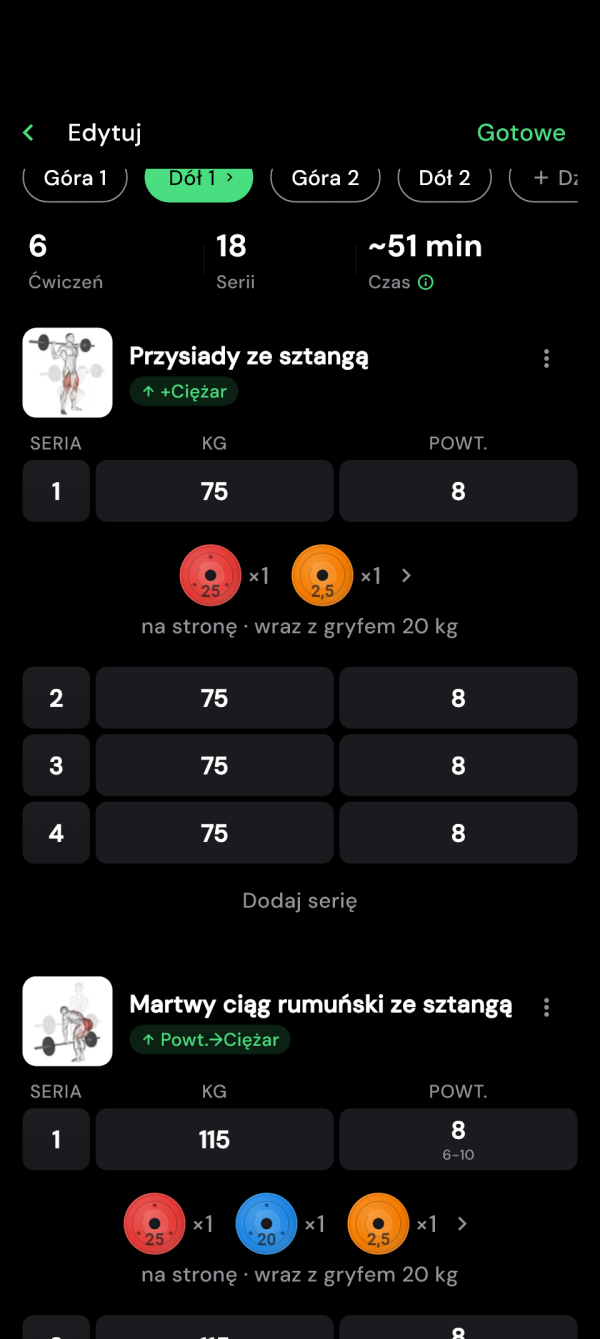Viewport: 600px width, 1339px height.
Task: Open overflow menu for Przysiady ze sztangą
Action: click(546, 358)
